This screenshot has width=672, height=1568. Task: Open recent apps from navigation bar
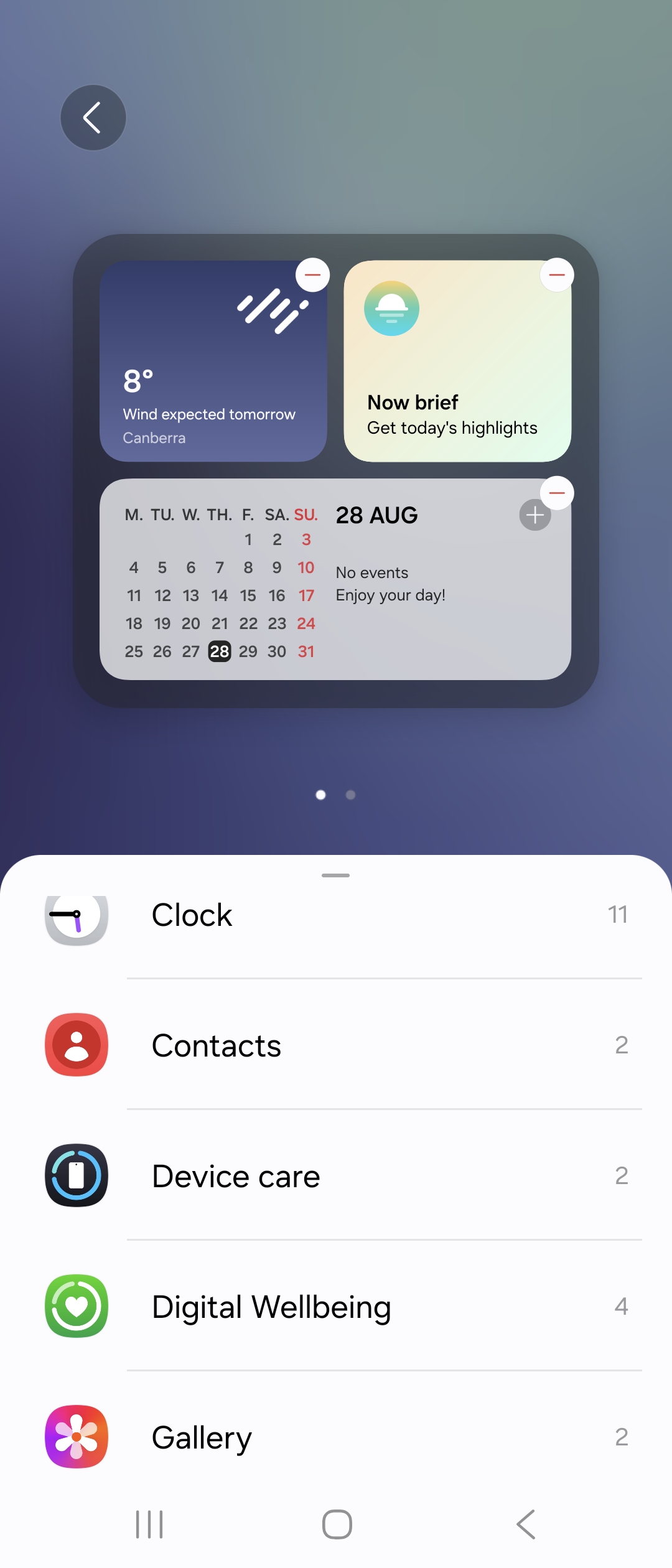pyautogui.click(x=149, y=1524)
